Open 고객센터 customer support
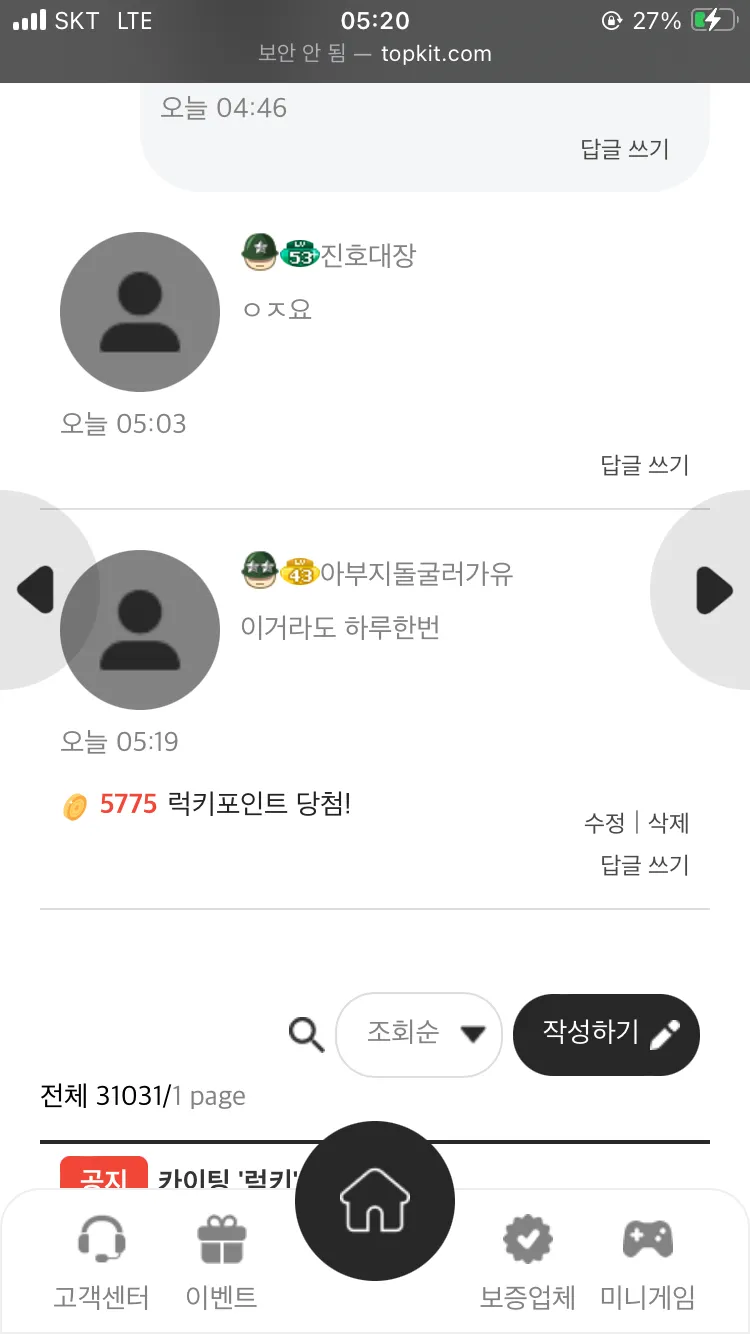The height and width of the screenshot is (1334, 750). click(101, 1263)
